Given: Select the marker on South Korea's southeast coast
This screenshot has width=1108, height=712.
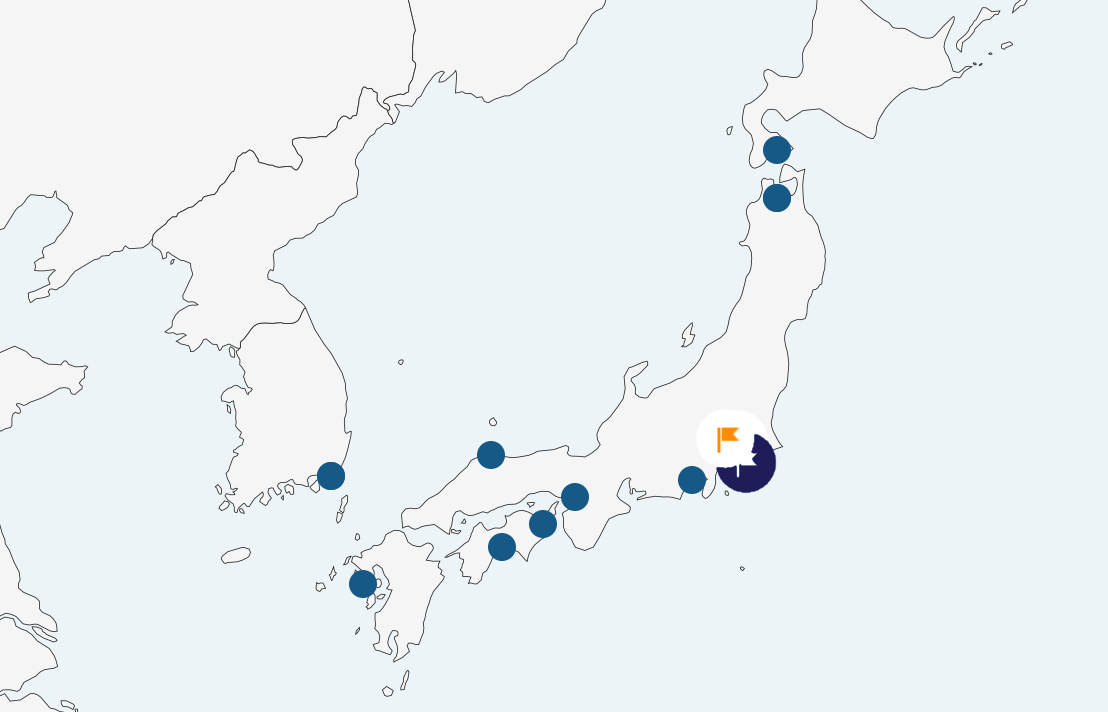Looking at the screenshot, I should coord(331,476).
